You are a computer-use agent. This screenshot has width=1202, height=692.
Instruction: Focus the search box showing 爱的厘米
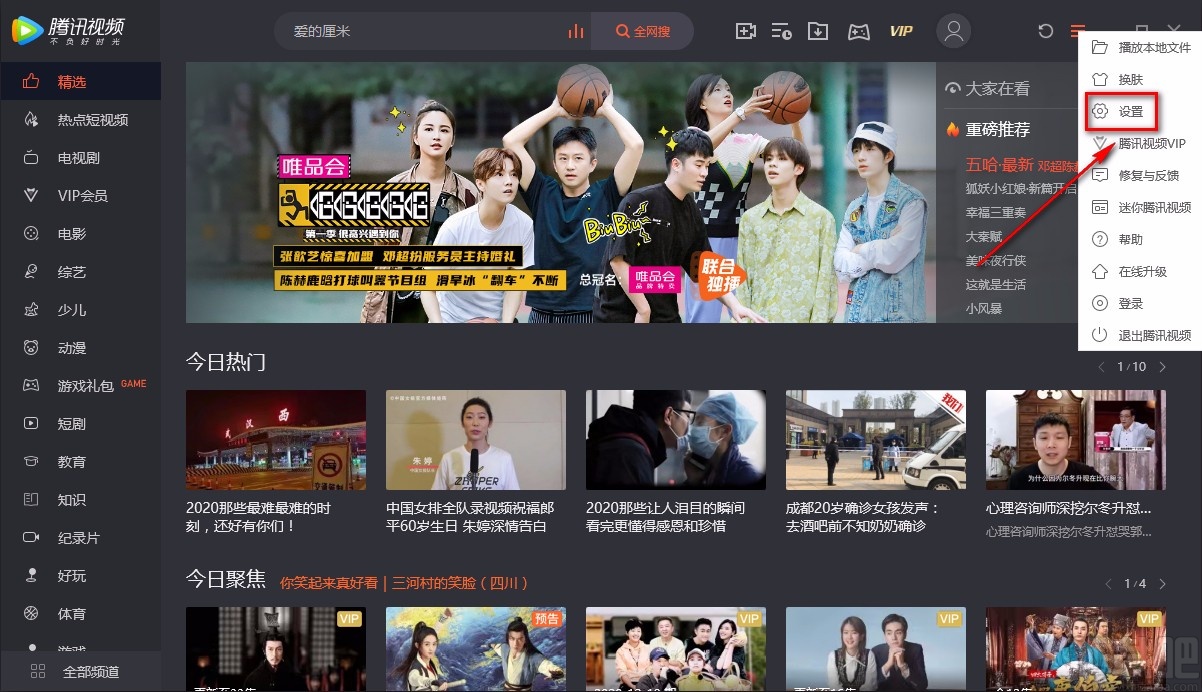pos(420,32)
